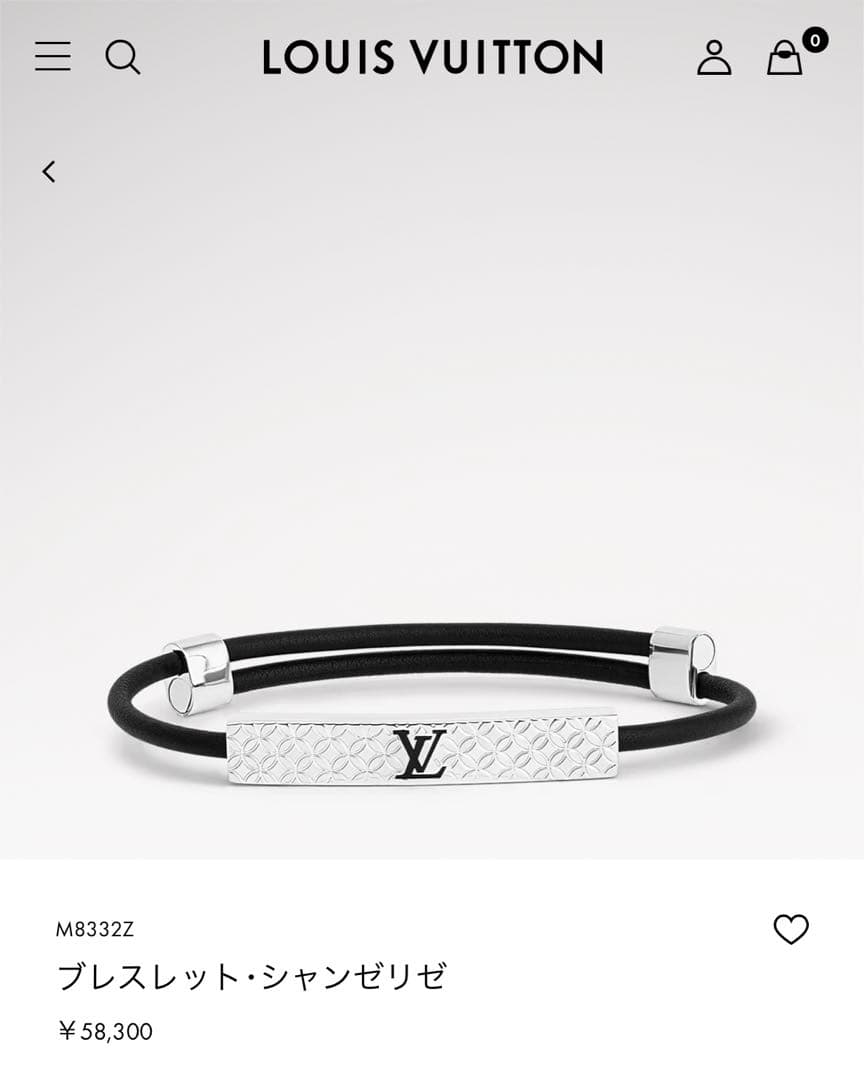
Task: Toggle the favorite heart for this bracelet
Action: [x=789, y=930]
